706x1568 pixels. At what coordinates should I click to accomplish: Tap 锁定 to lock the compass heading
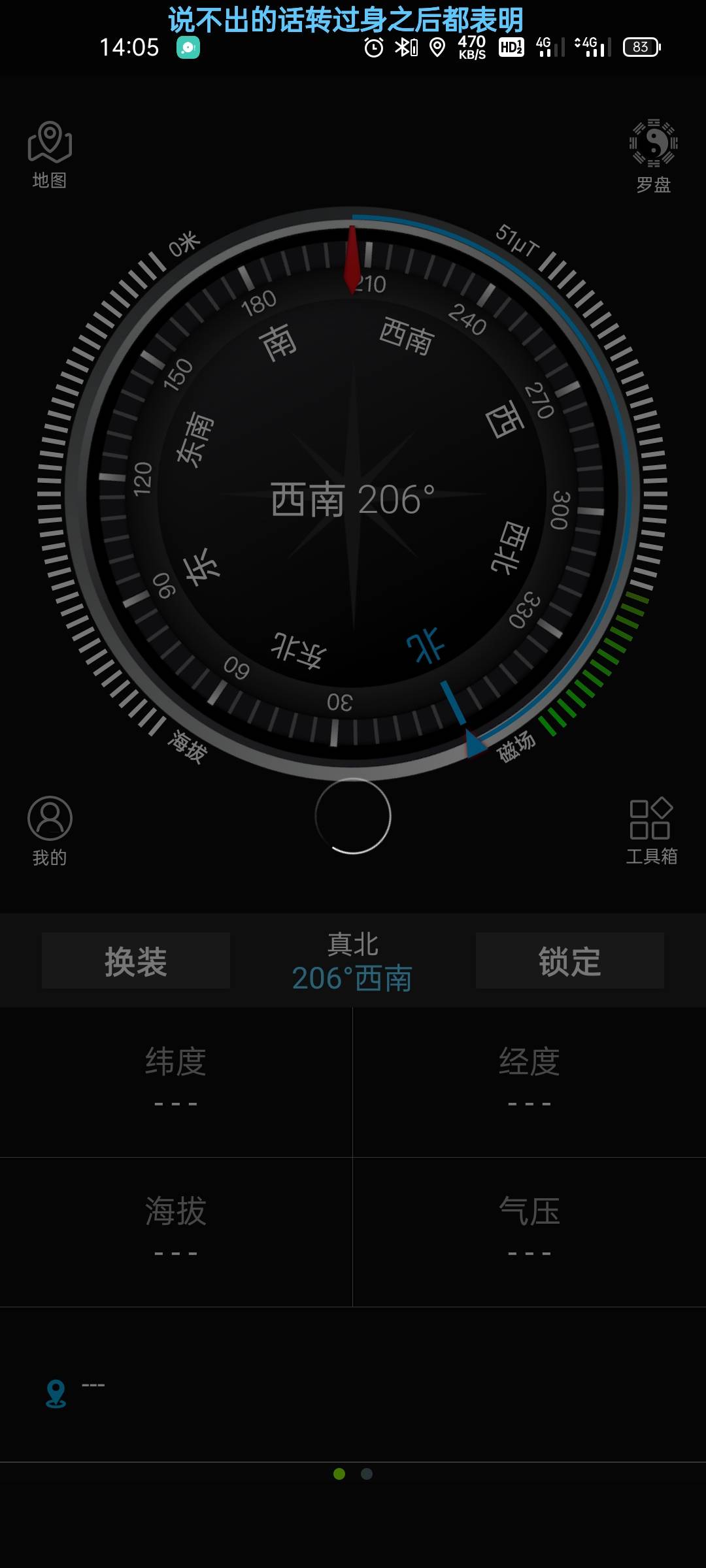(569, 961)
